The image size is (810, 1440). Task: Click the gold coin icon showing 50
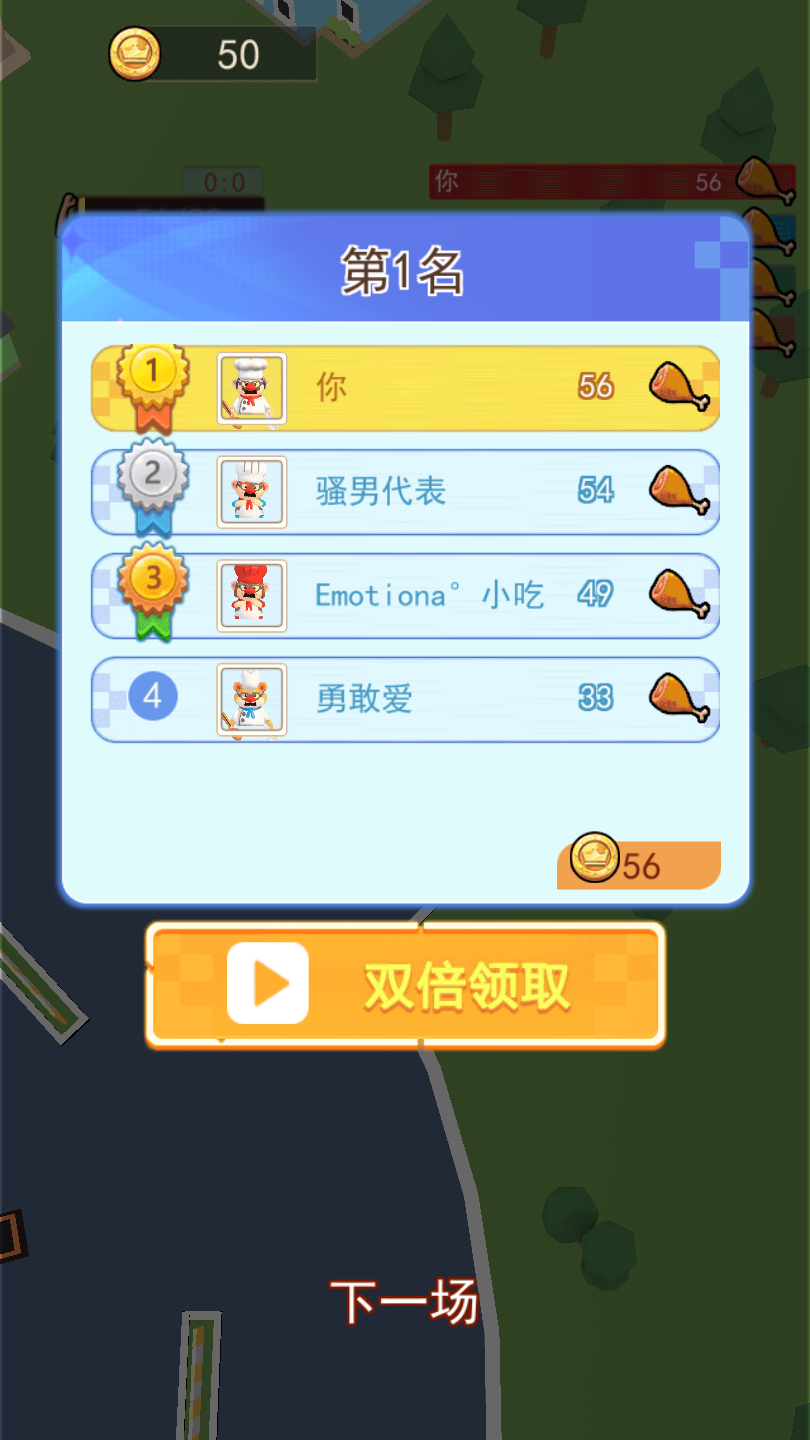(135, 55)
